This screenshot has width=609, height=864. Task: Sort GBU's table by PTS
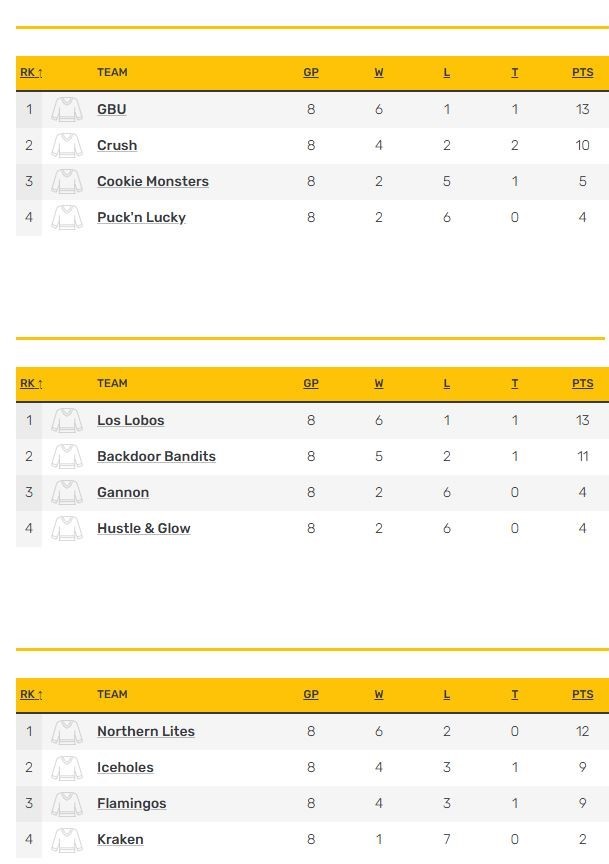pos(582,72)
